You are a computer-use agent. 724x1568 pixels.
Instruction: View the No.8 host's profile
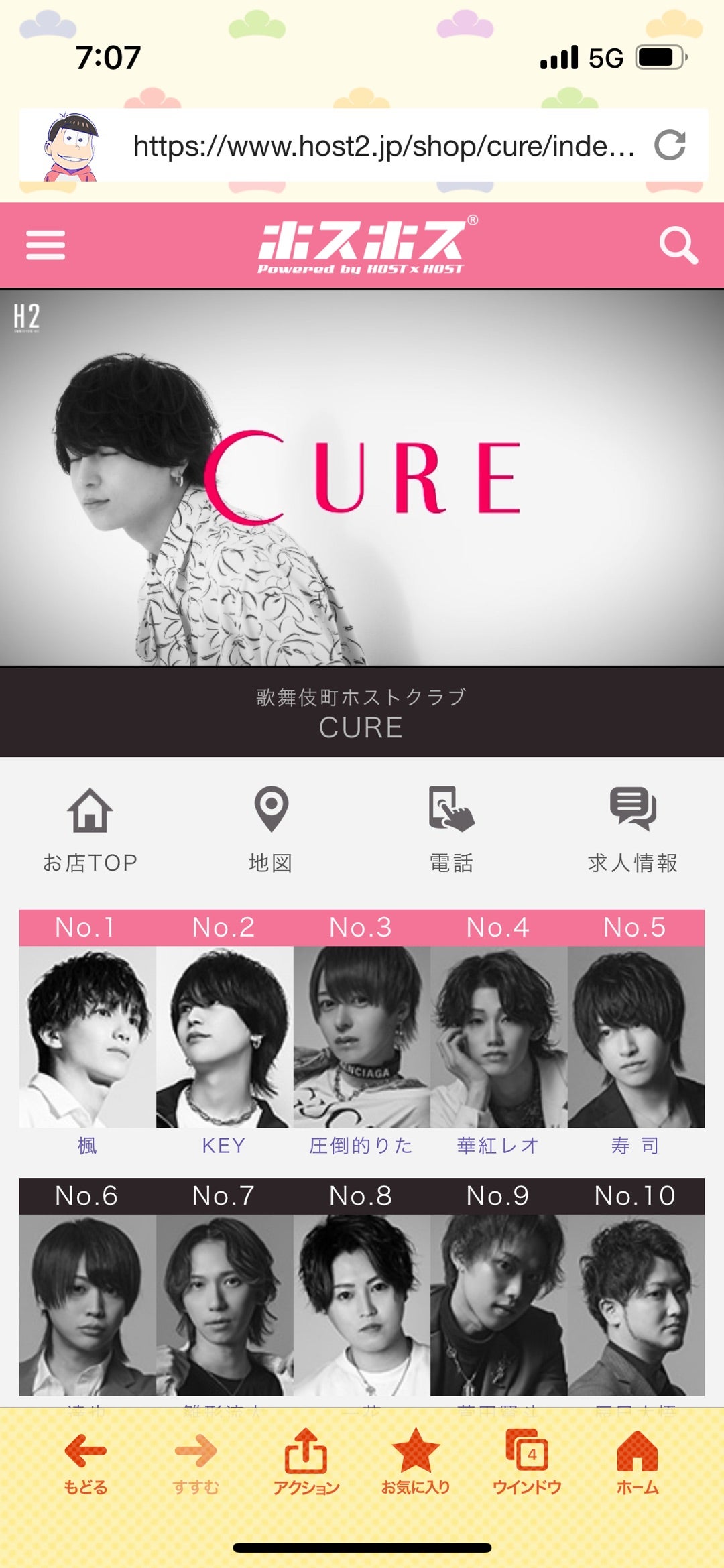click(x=361, y=1305)
